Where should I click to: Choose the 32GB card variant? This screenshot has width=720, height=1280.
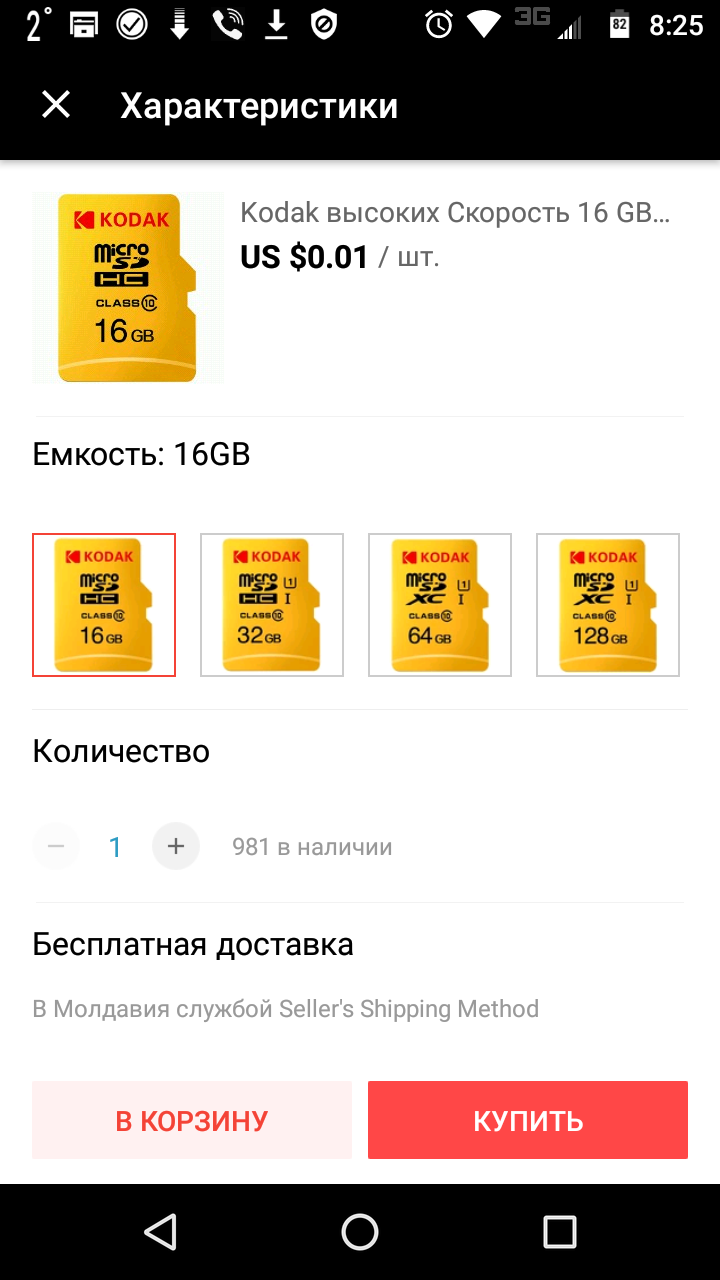(272, 605)
